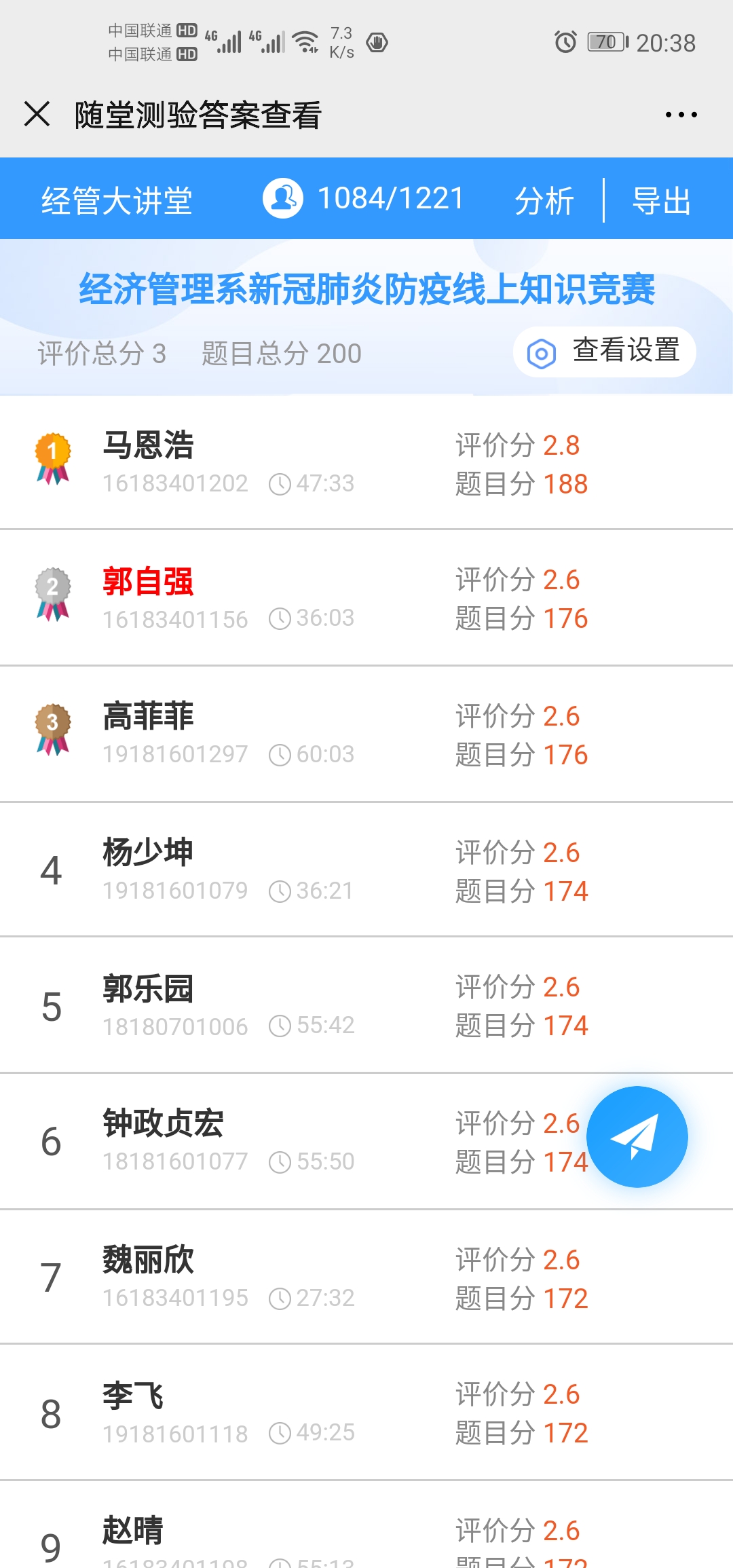The width and height of the screenshot is (733, 1568).
Task: Close the 随堂测验答案查看 page
Action: [37, 114]
